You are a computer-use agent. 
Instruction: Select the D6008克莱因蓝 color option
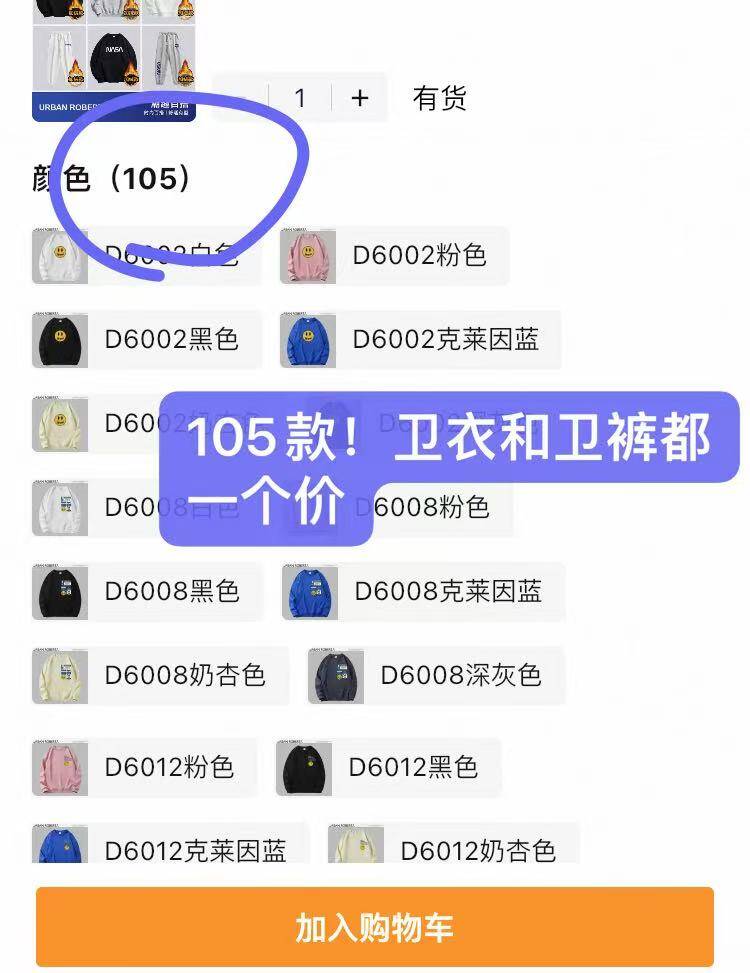coord(450,590)
